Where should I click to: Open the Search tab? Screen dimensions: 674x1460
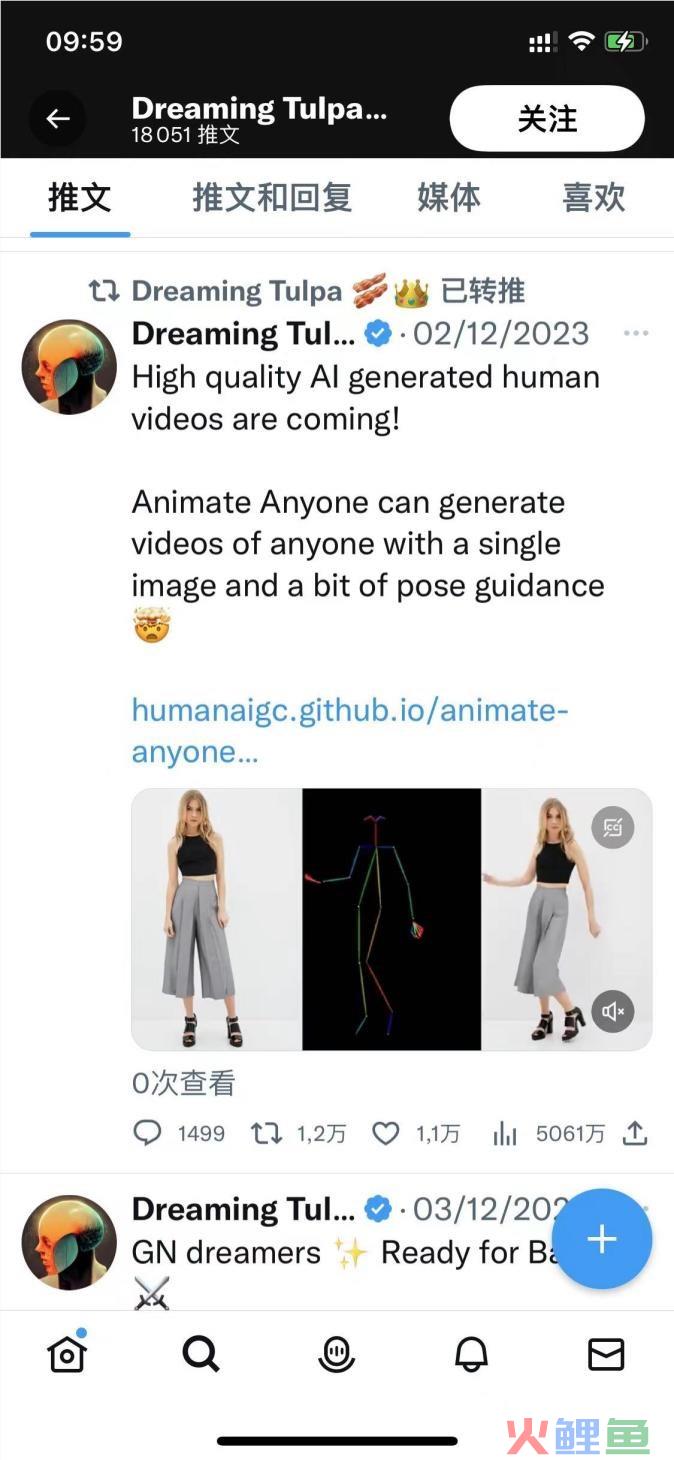click(201, 1354)
